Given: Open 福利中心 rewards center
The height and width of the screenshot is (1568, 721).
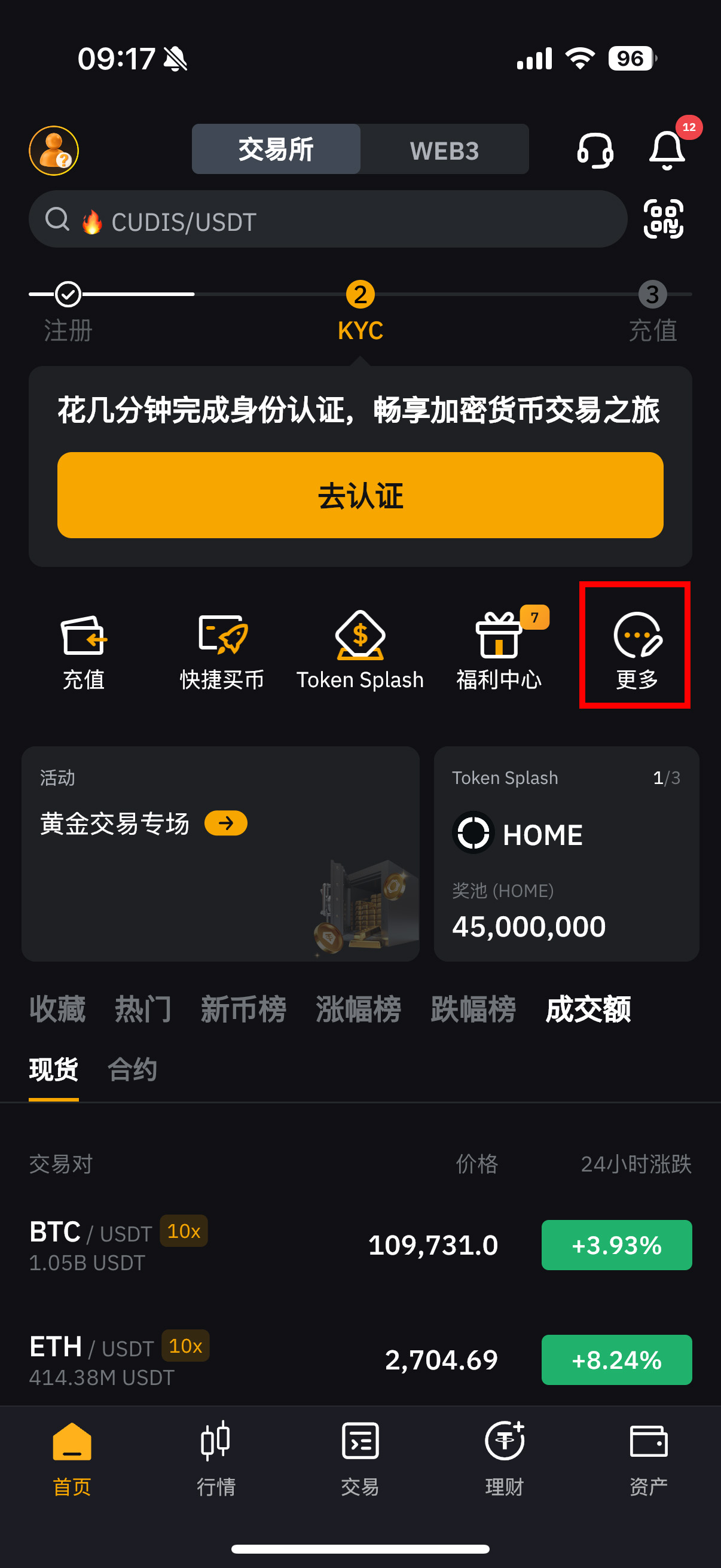Looking at the screenshot, I should [x=499, y=651].
